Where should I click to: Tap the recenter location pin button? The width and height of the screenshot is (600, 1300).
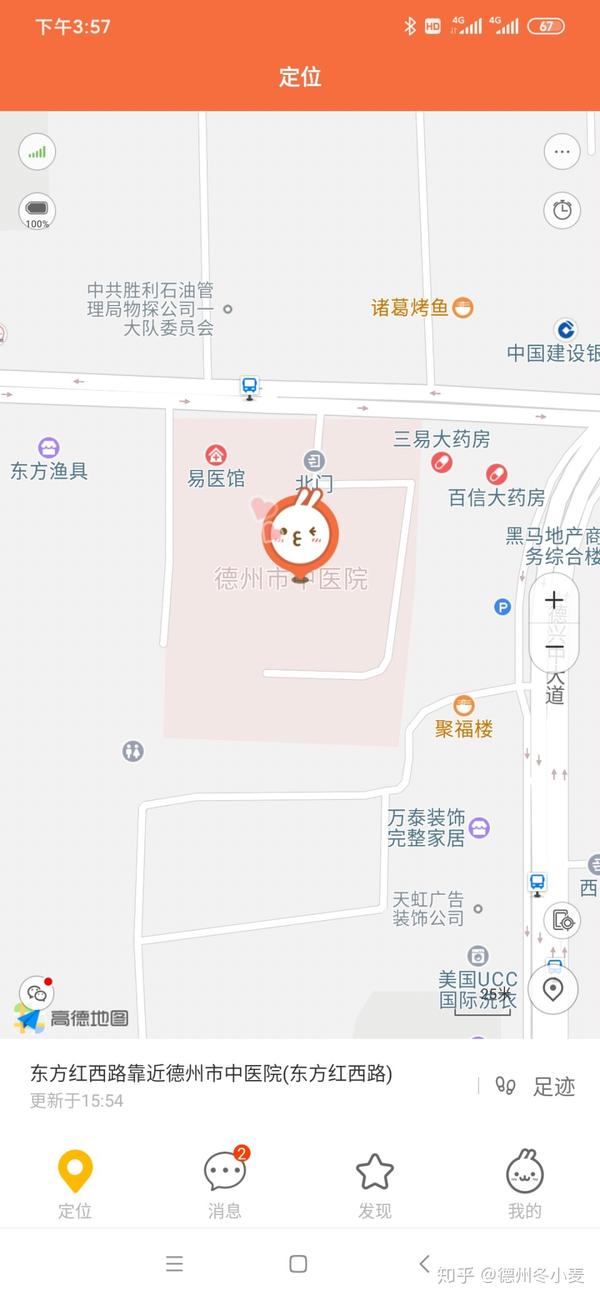pos(553,989)
